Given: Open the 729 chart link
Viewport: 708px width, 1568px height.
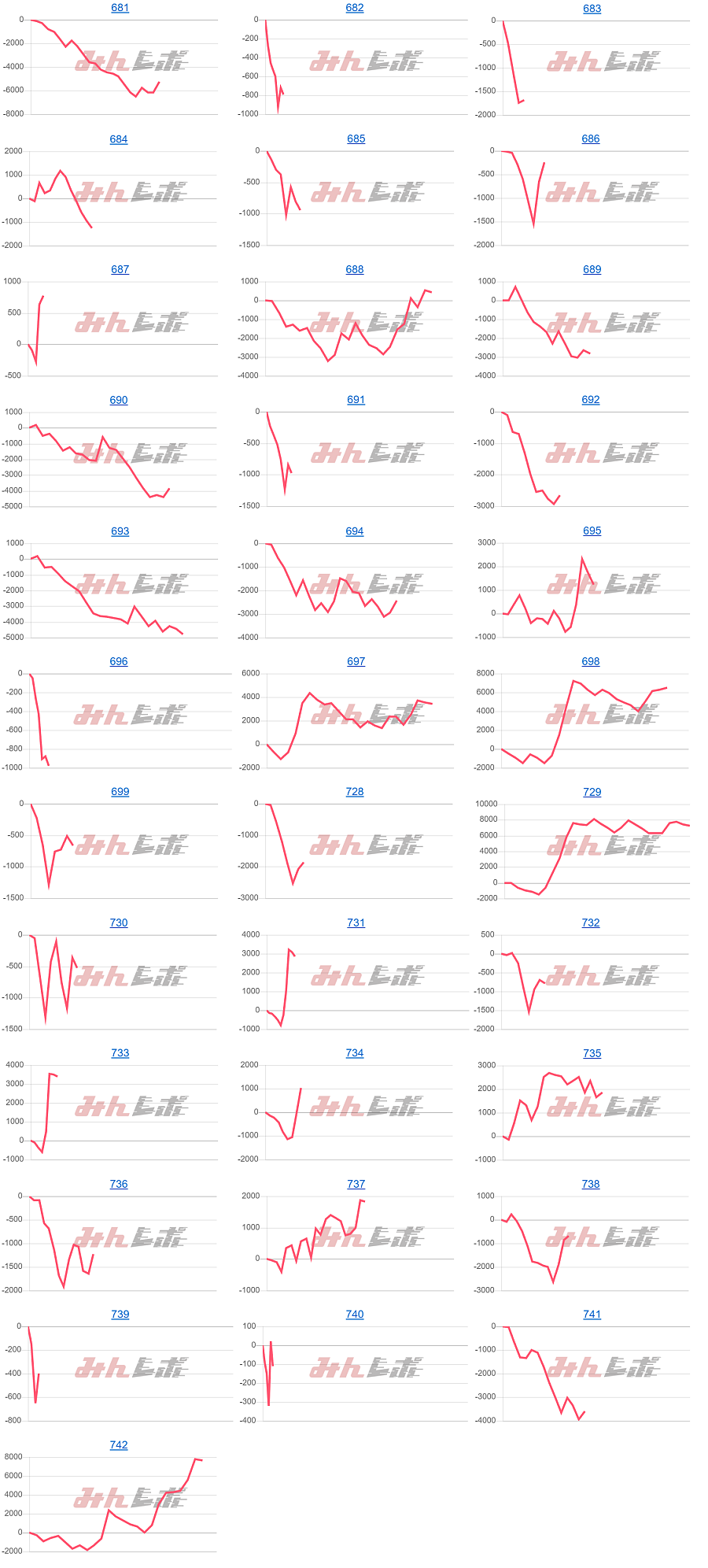Looking at the screenshot, I should 592,792.
